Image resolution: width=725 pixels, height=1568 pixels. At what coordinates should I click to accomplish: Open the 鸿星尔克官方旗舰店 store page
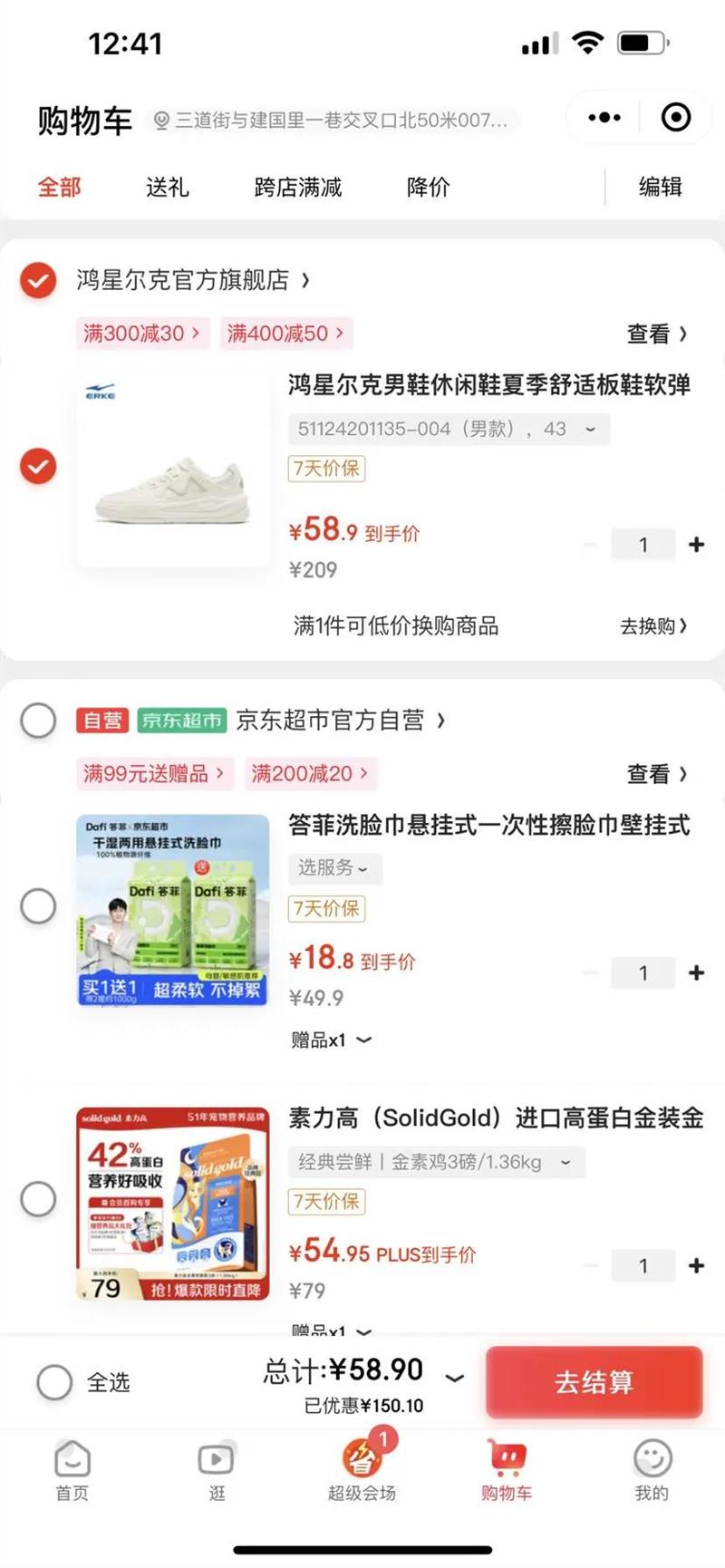(x=192, y=280)
